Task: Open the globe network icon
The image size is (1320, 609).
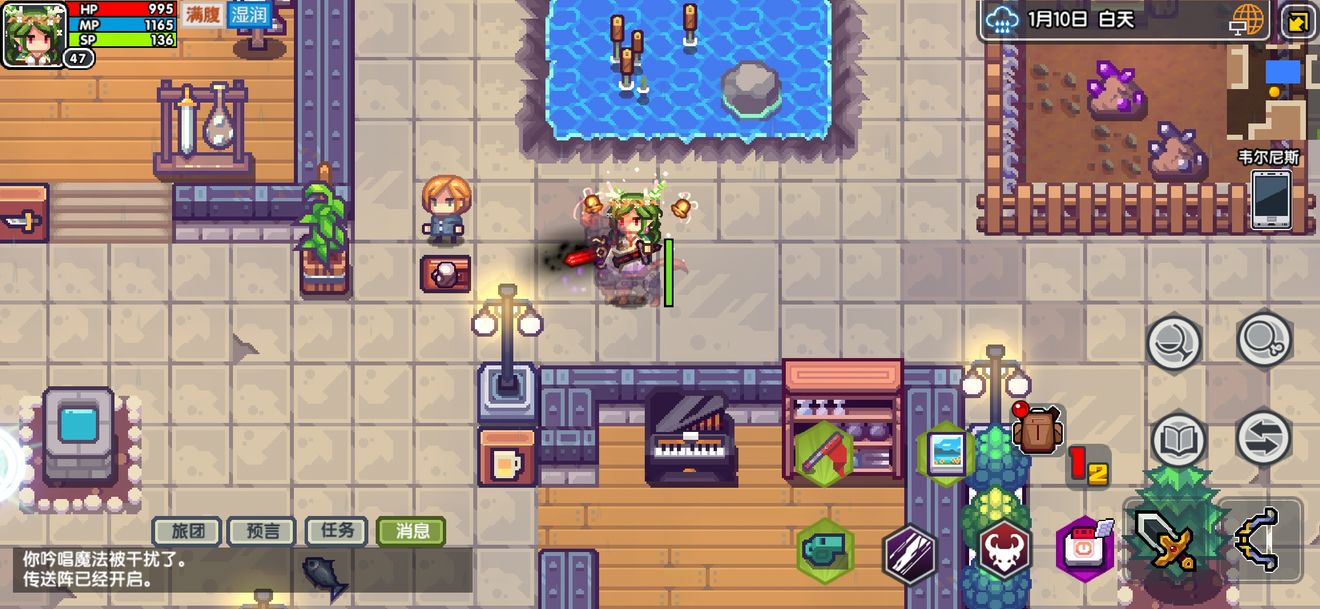Action: click(1247, 20)
